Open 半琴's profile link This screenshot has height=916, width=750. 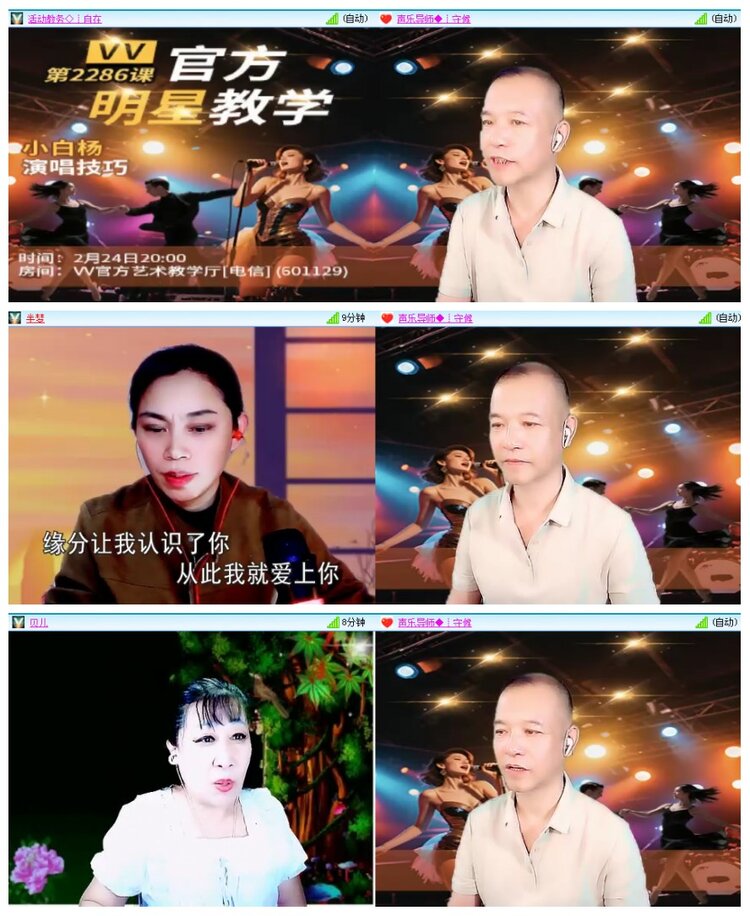pos(38,318)
